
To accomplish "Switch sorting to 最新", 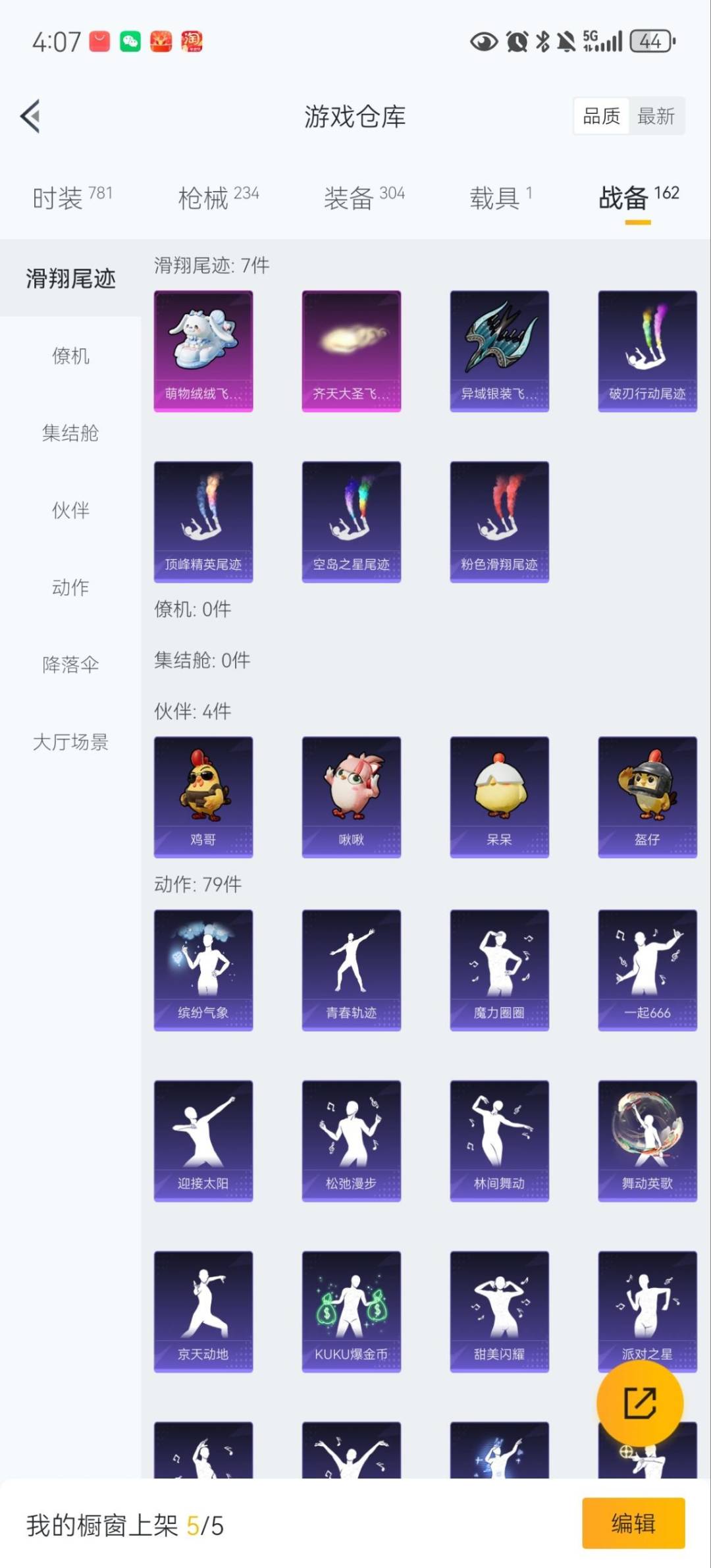I will coord(654,116).
